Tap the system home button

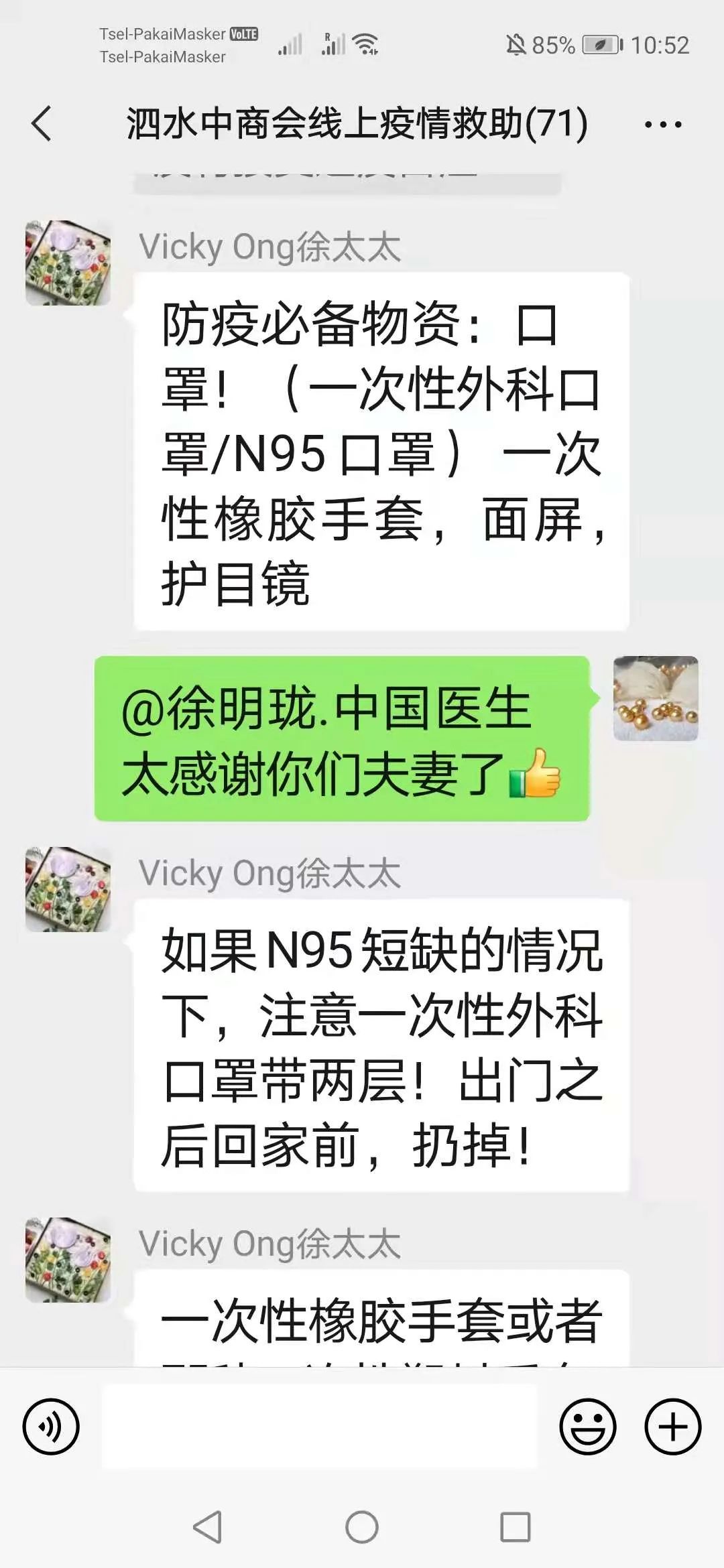click(x=361, y=1528)
